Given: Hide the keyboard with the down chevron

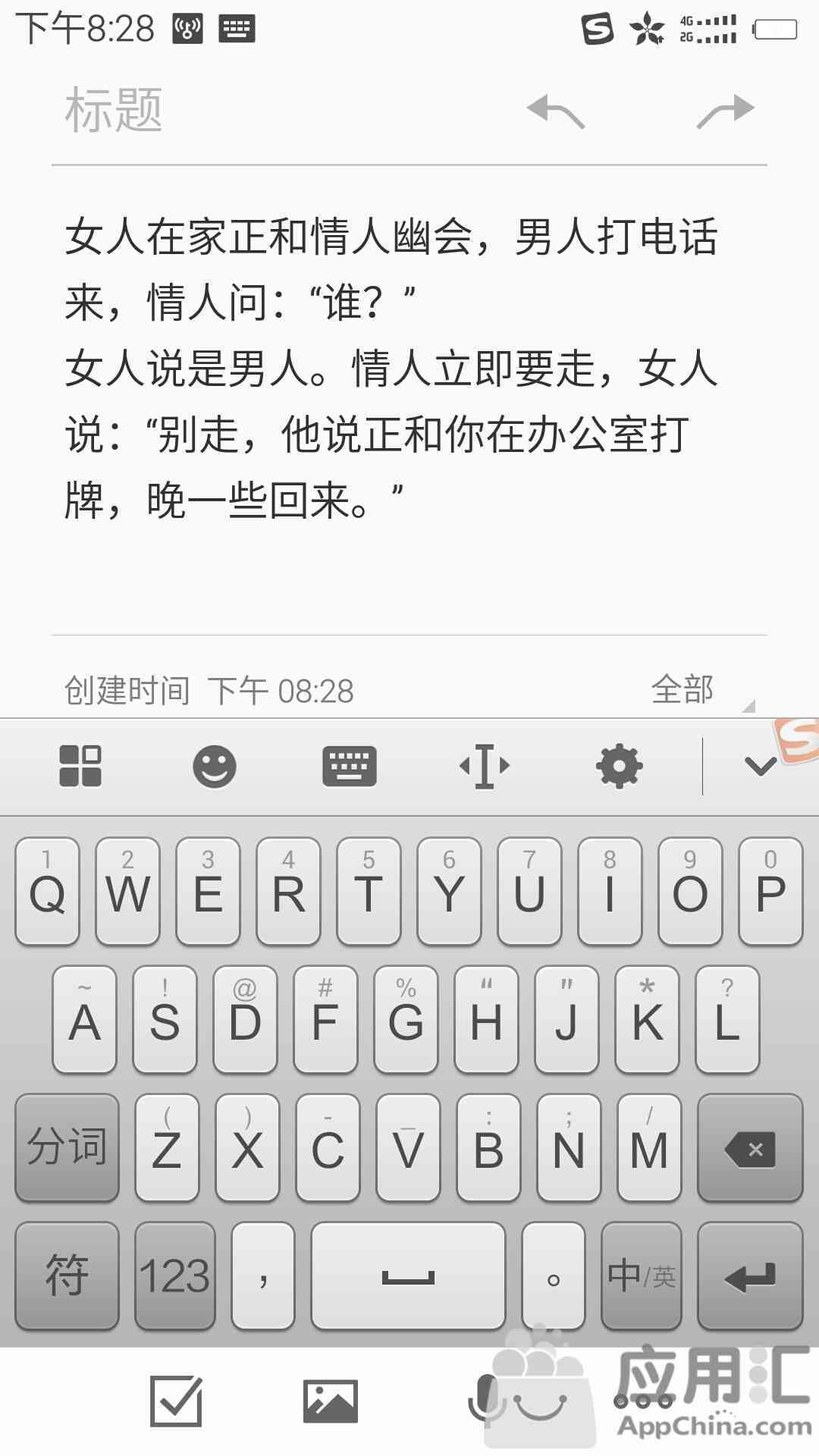Looking at the screenshot, I should coord(760,766).
